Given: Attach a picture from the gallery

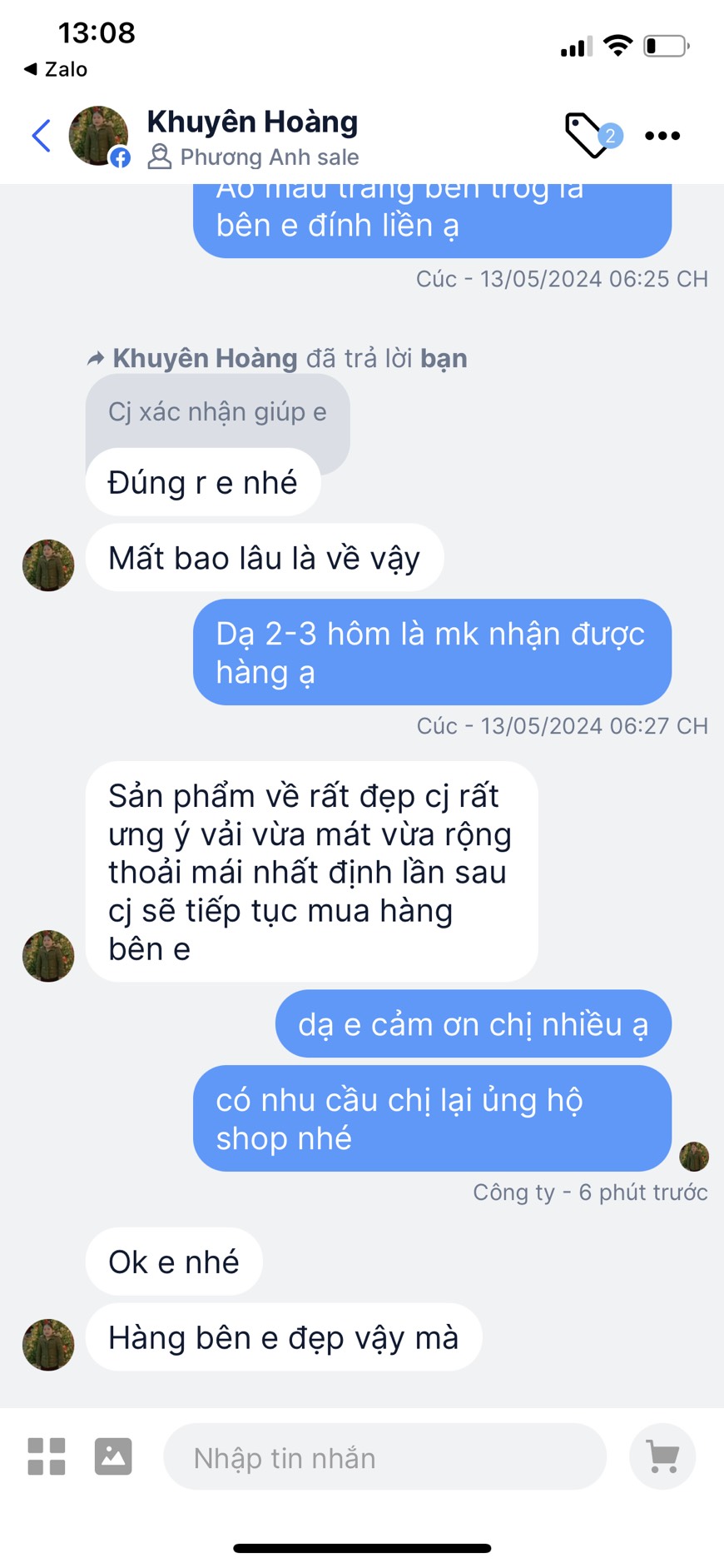Looking at the screenshot, I should pyautogui.click(x=113, y=1456).
